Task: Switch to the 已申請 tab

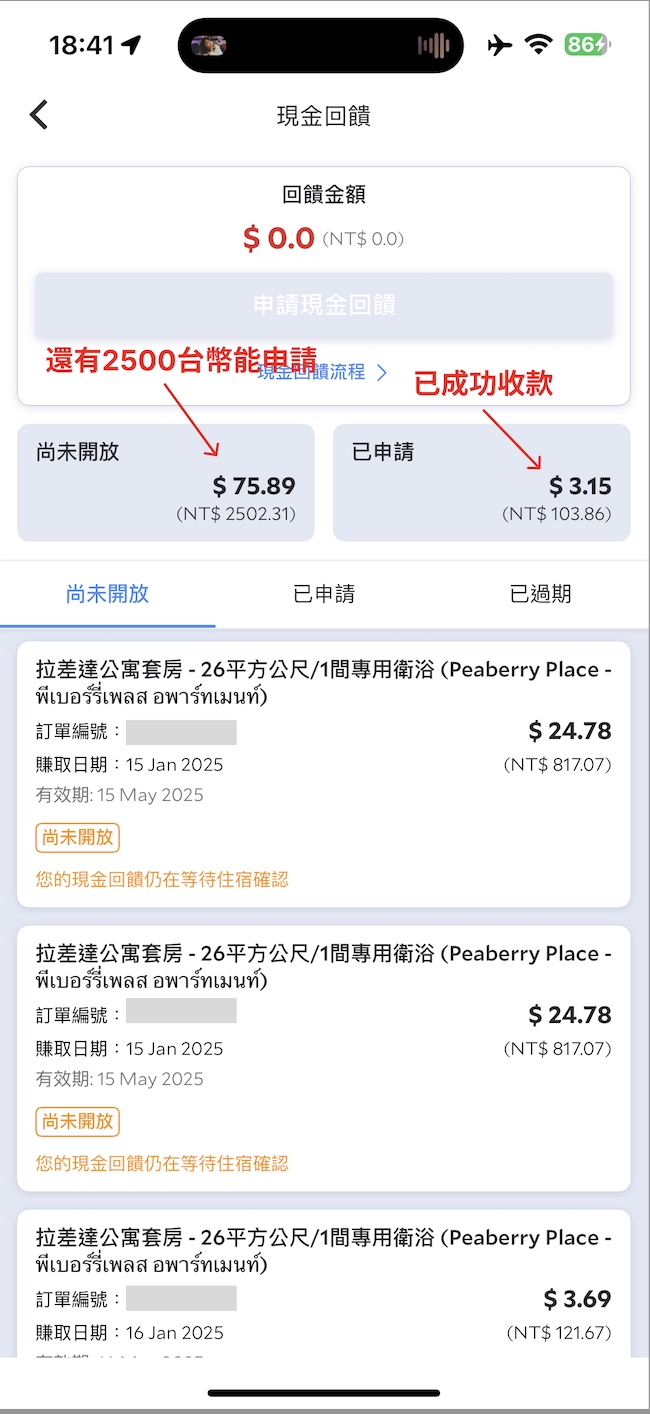Action: tap(324, 594)
